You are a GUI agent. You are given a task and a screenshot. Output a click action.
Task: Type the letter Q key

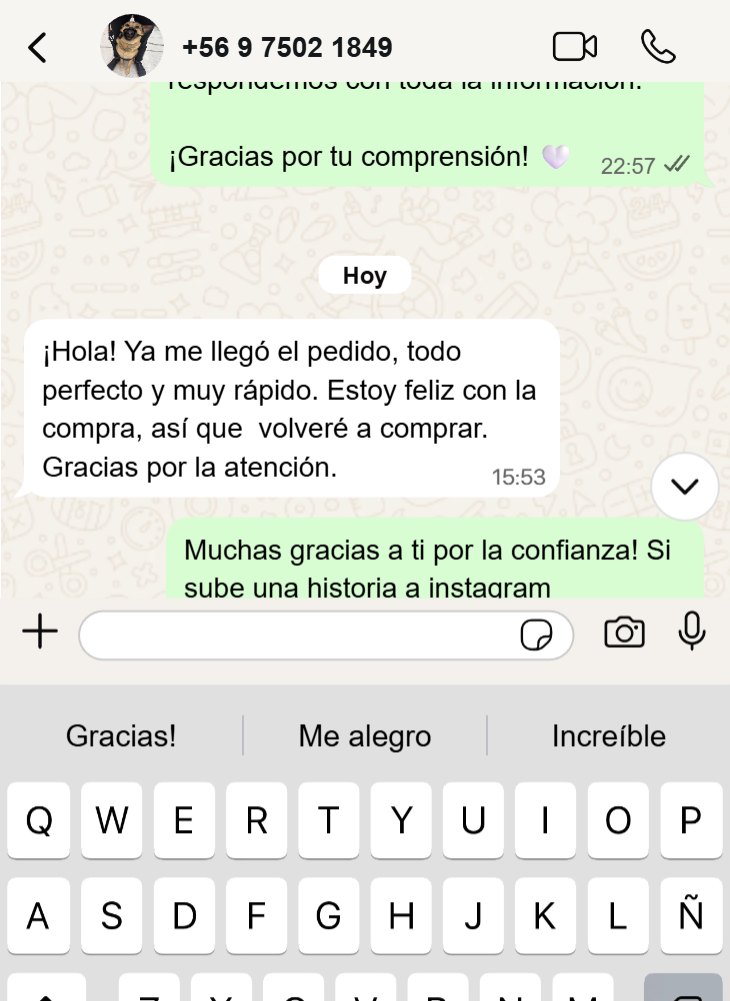(x=39, y=821)
